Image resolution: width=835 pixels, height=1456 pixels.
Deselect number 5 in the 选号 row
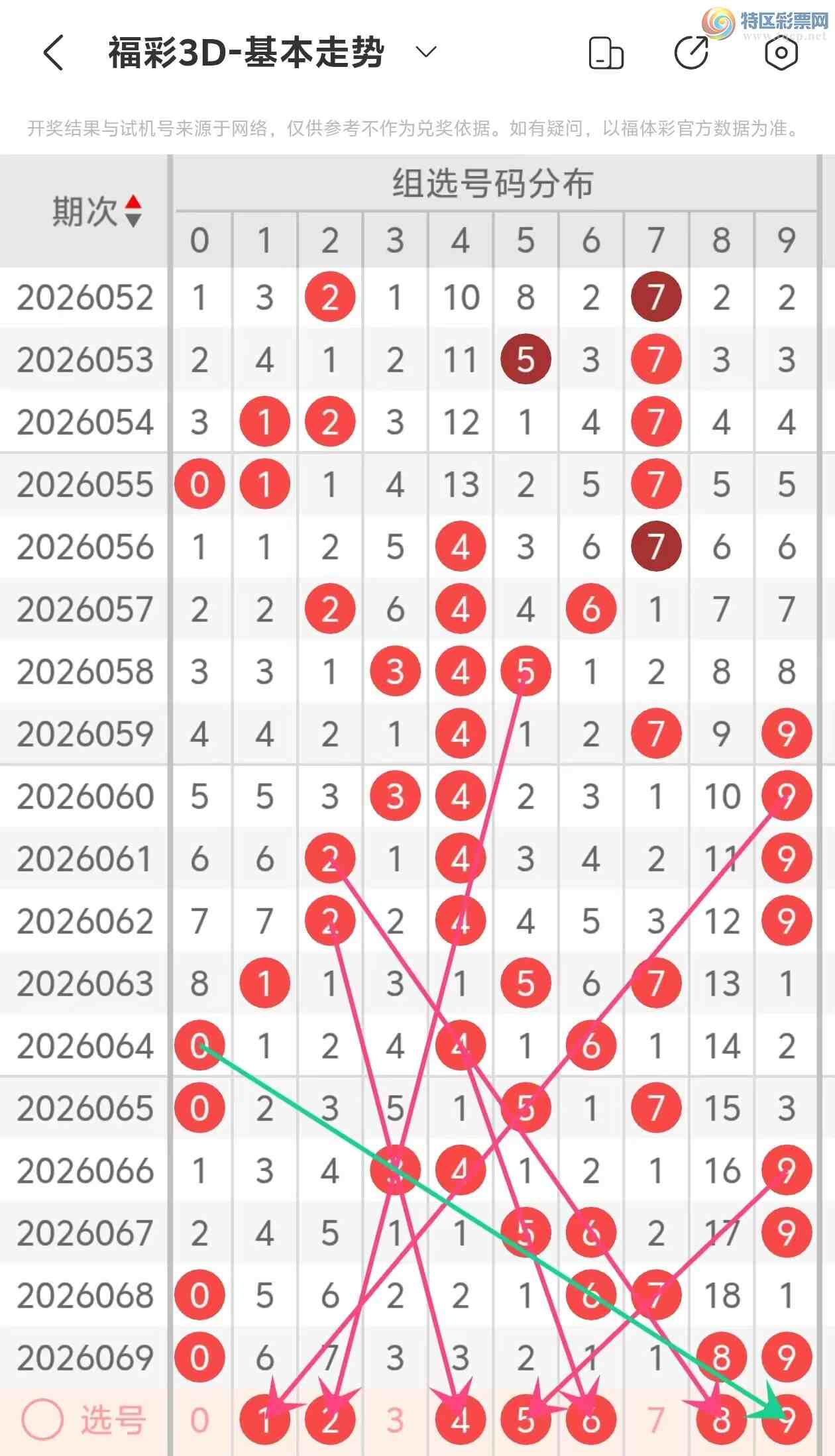pos(526,1420)
